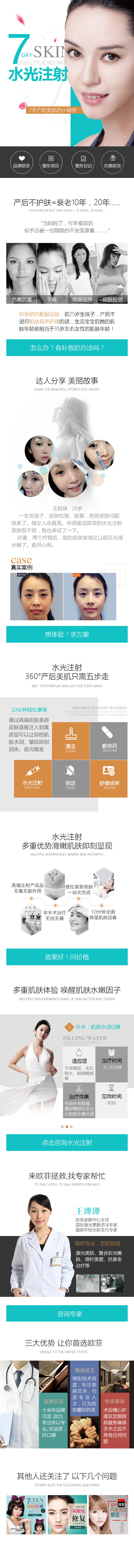Go to 整形项目 section
Viewport: 134px width, 1568px height.
[x=51, y=161]
